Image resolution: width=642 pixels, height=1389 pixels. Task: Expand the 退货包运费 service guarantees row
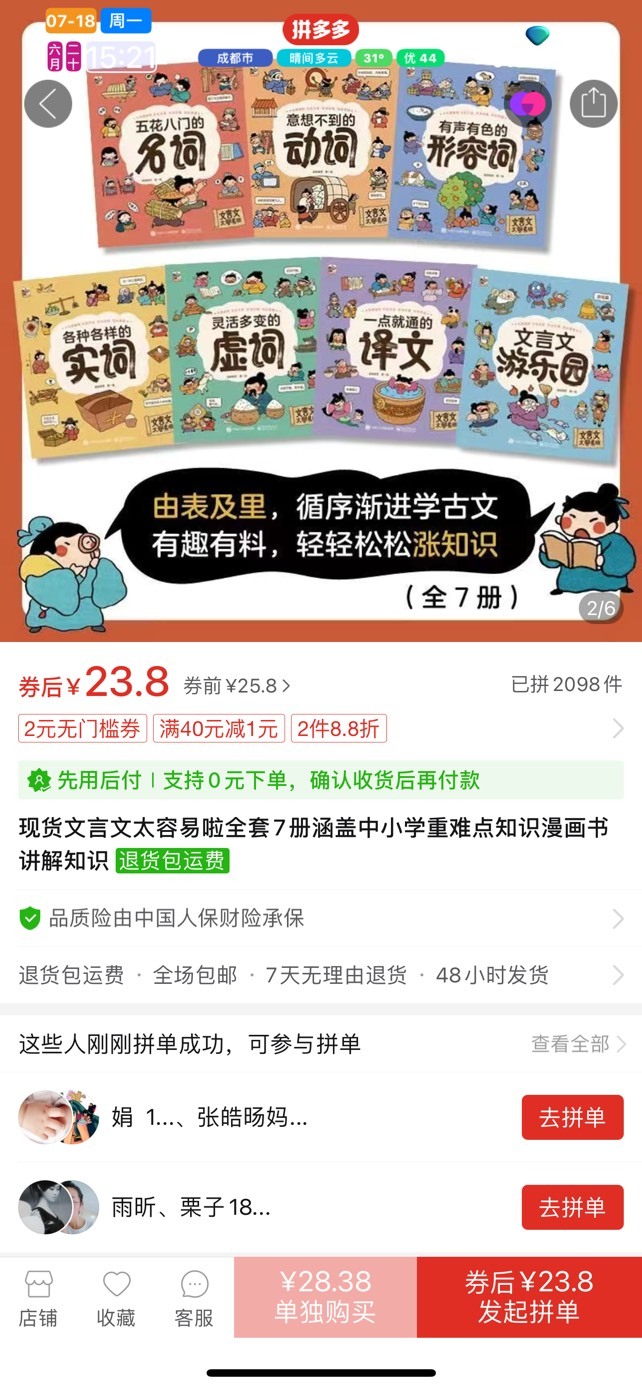321,975
